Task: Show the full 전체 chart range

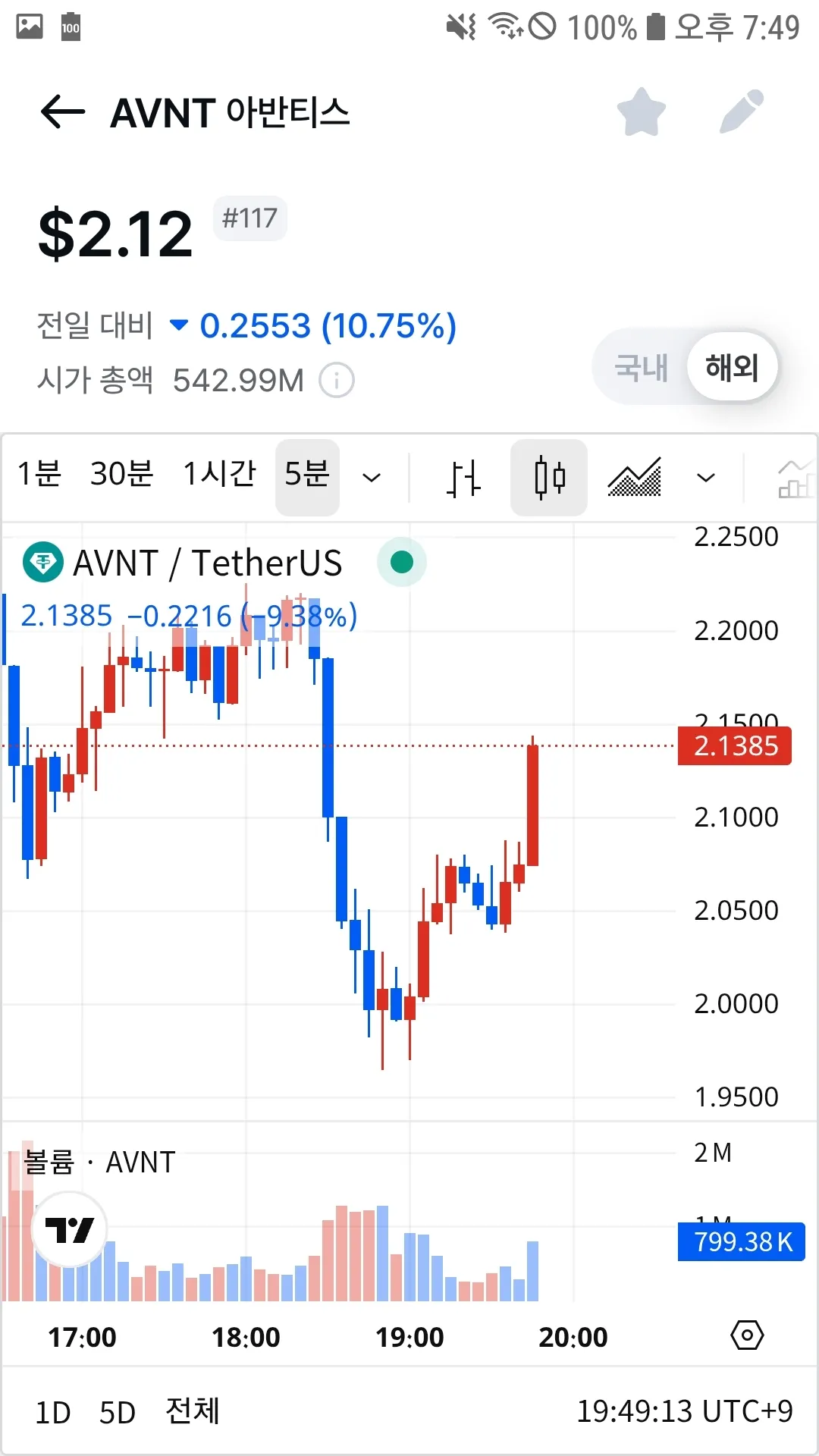Action: pos(193,1410)
